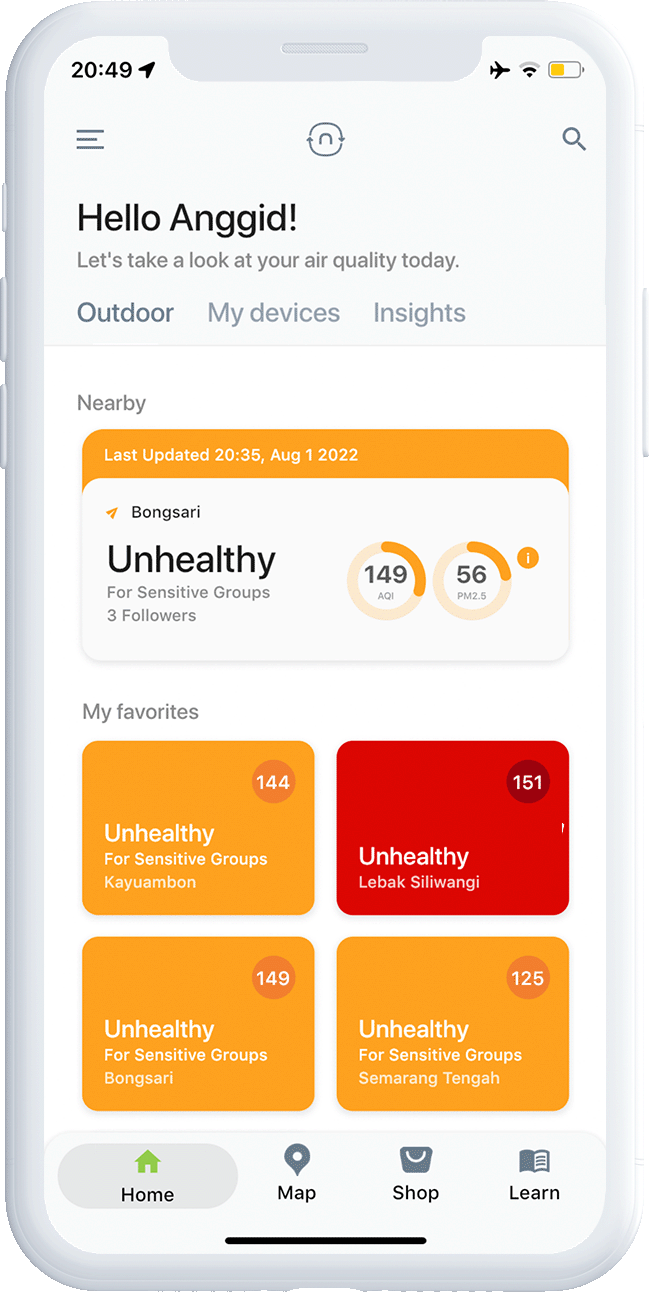This screenshot has width=650, height=1292.
Task: Open the Semarang Tengah favorite card
Action: (x=453, y=1023)
